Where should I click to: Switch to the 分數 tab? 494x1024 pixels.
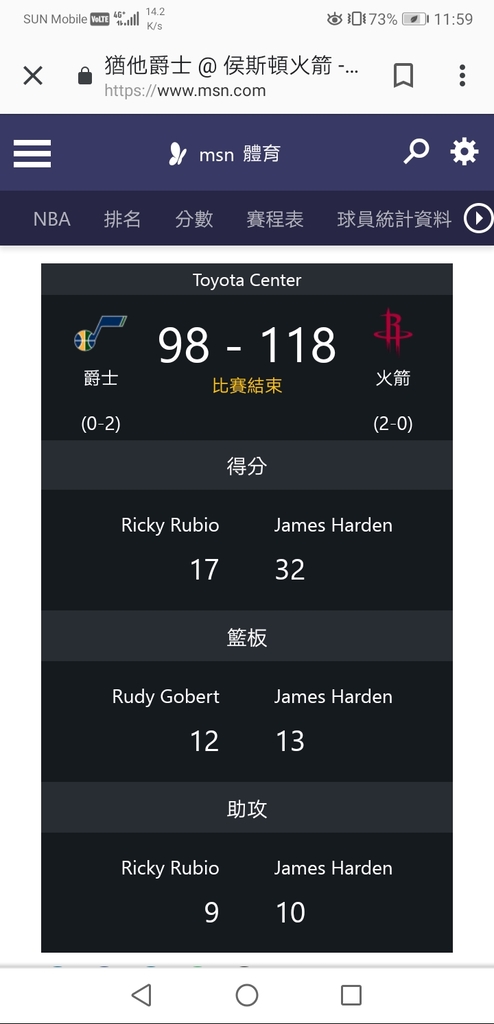pos(194,219)
